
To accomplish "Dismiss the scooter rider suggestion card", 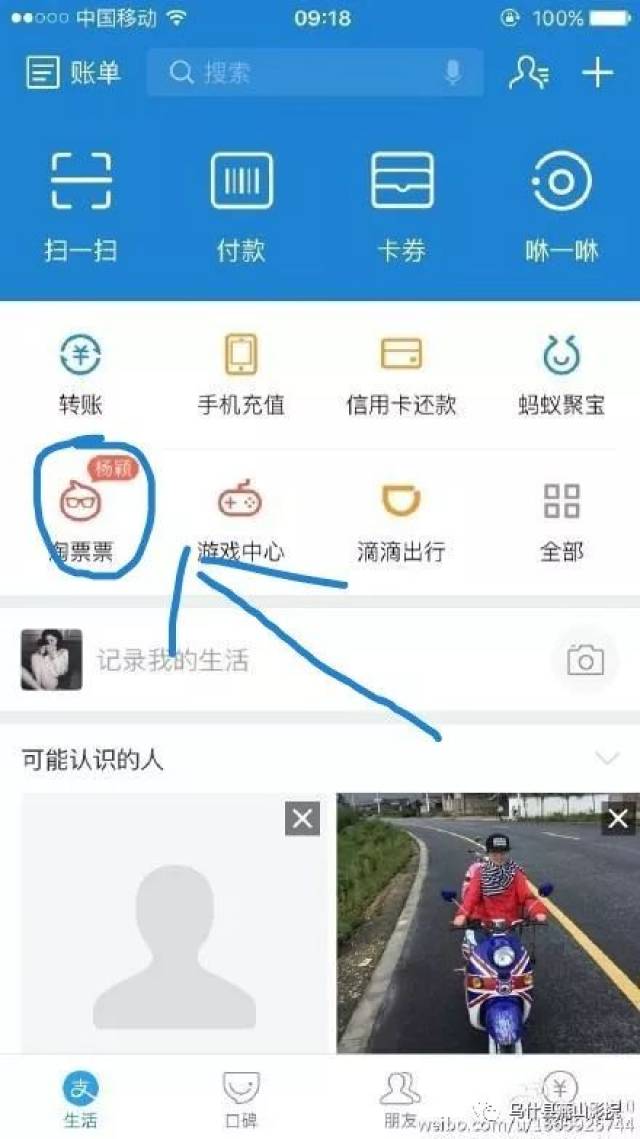I will click(617, 820).
